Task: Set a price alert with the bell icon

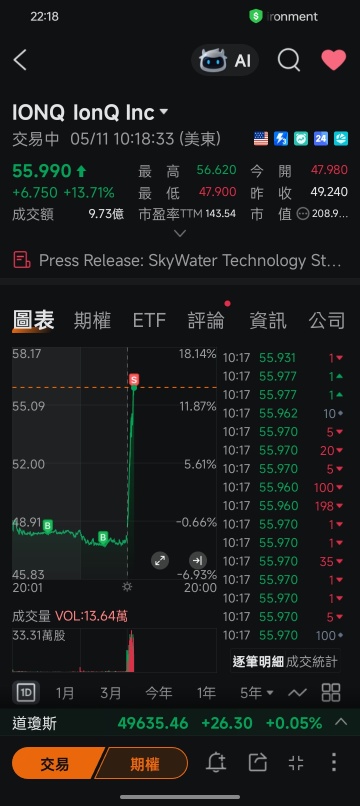Action: [x=216, y=763]
